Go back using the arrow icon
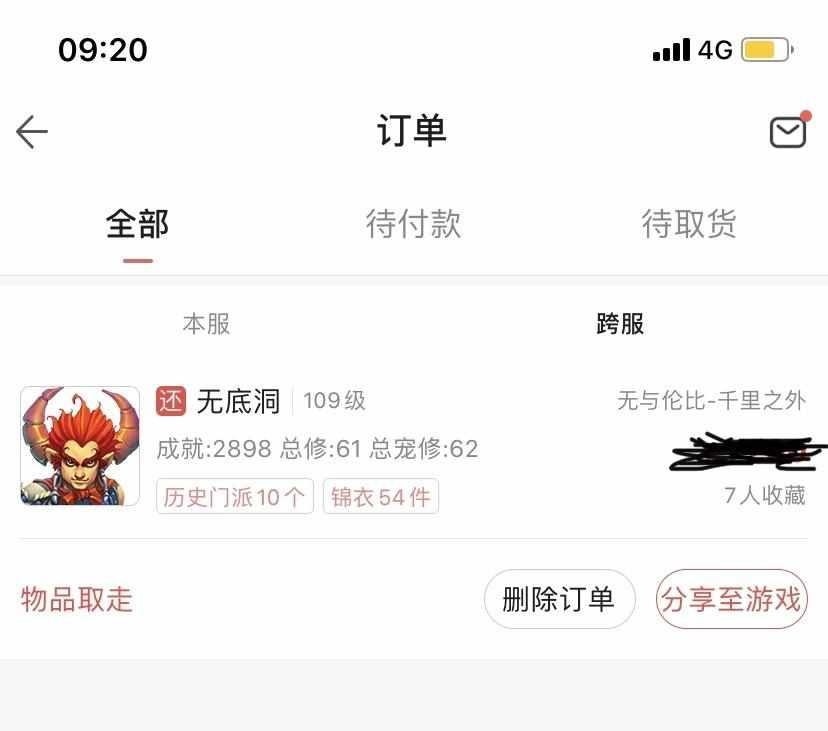The image size is (828, 731). [32, 131]
